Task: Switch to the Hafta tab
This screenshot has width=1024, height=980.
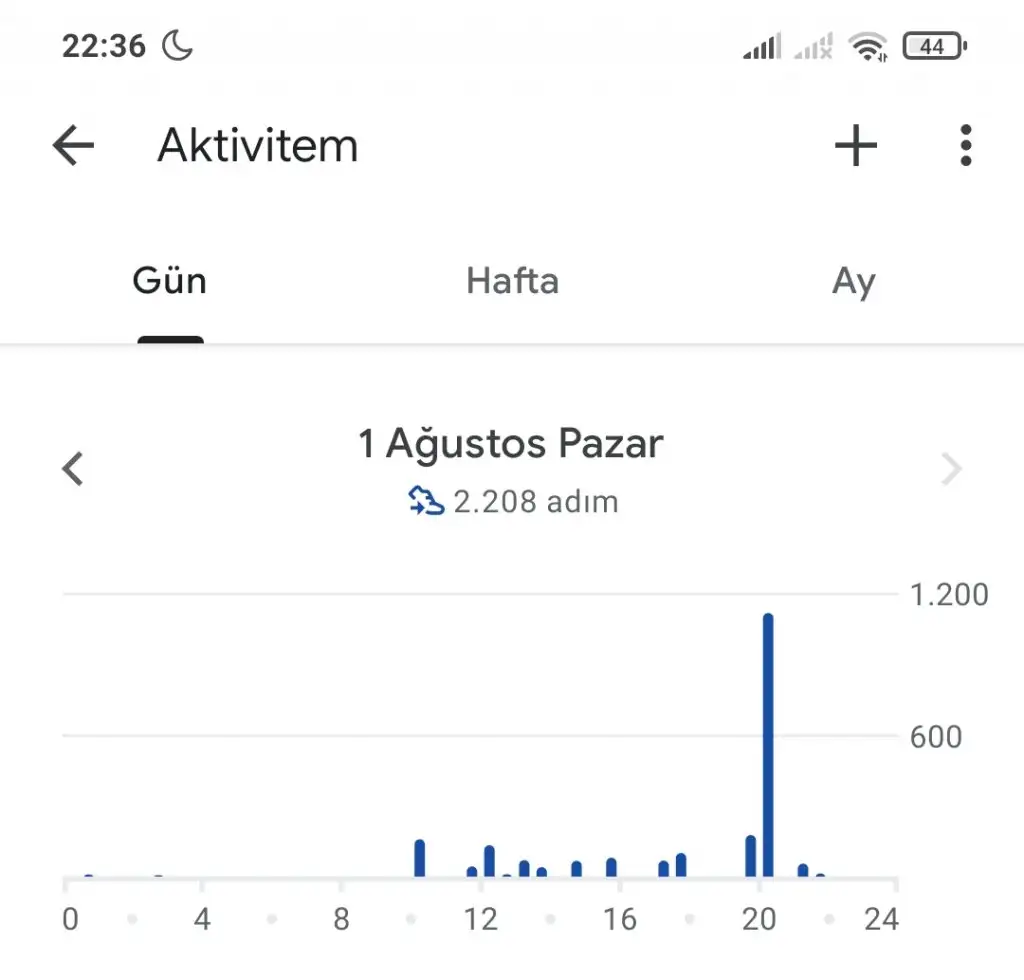Action: (512, 281)
